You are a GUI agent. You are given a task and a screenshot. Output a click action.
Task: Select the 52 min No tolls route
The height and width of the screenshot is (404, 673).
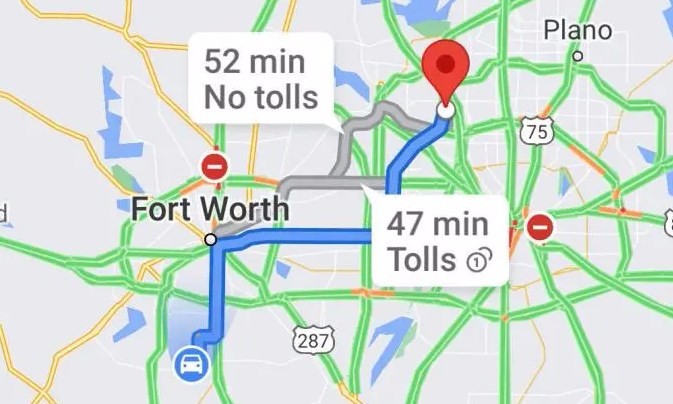coord(261,78)
